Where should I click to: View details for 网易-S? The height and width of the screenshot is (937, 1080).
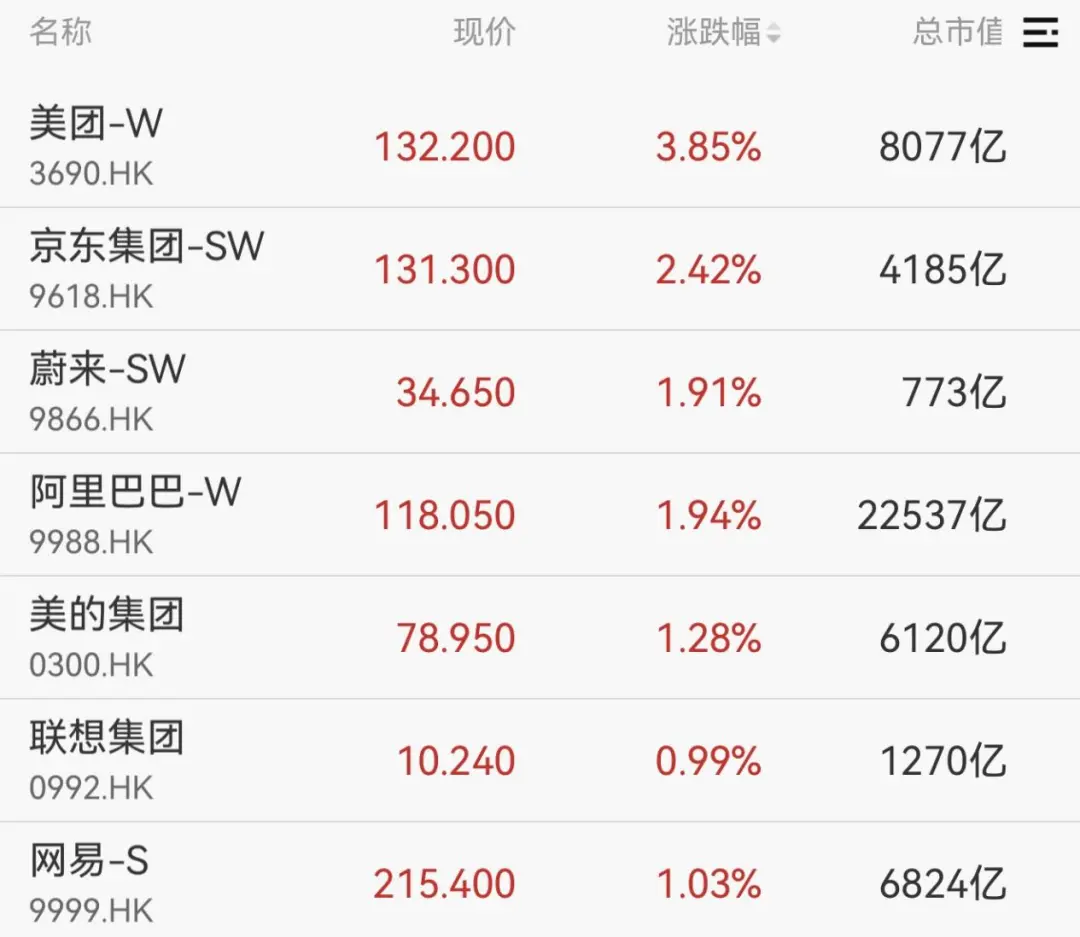point(90,883)
